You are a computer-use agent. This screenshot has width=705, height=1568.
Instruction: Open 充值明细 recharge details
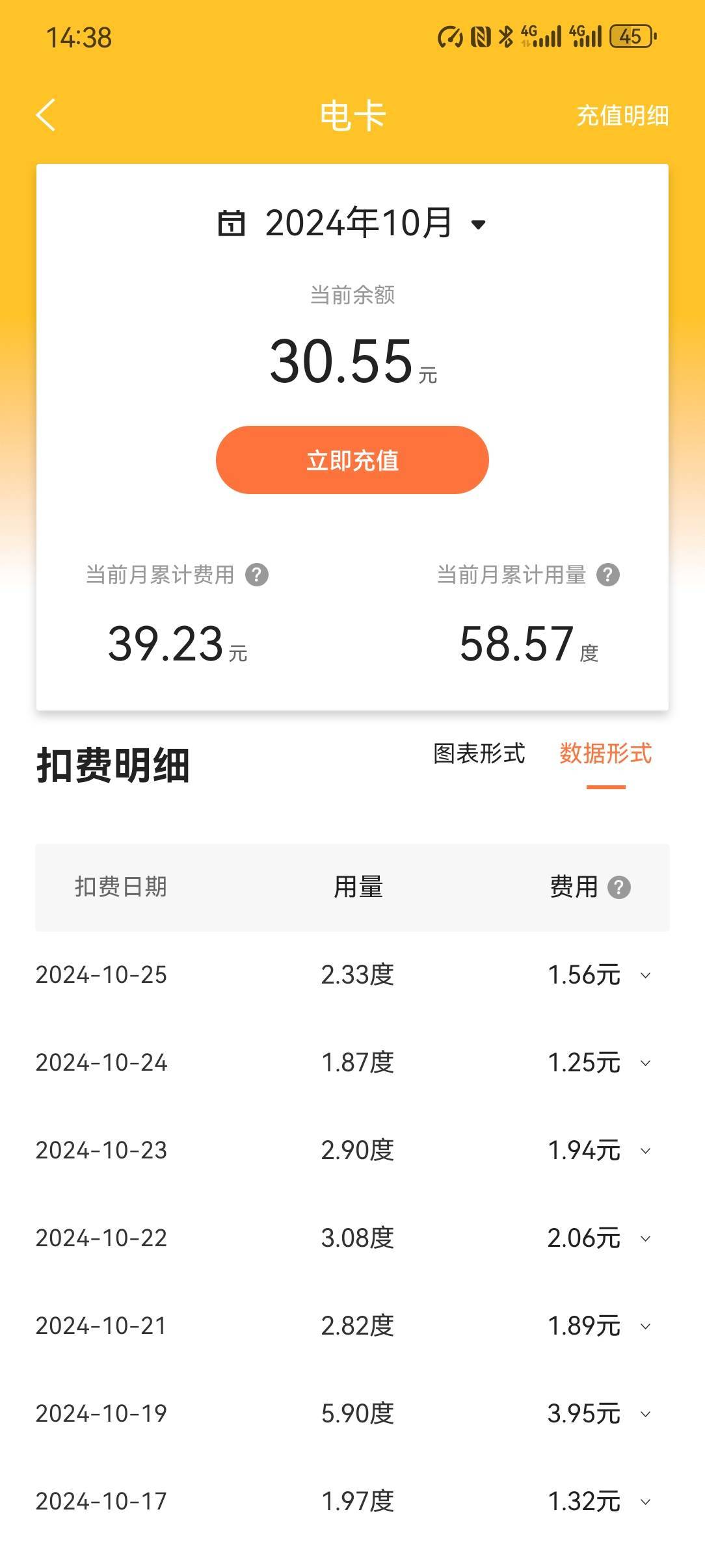click(x=622, y=116)
